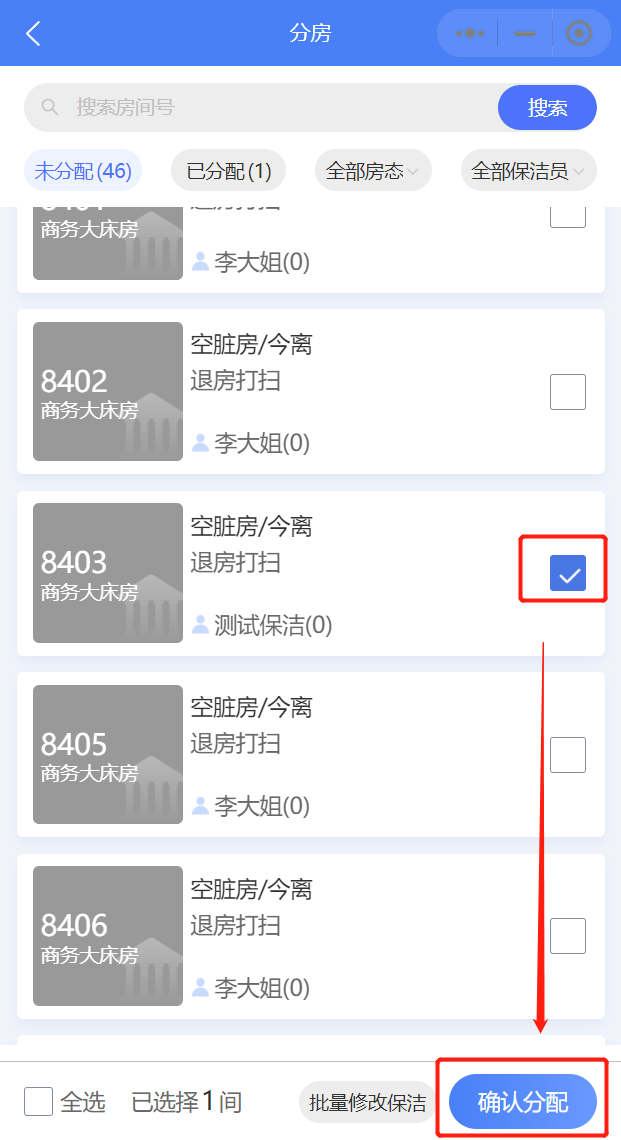
Task: Uncheck the box for room 8403
Action: tap(568, 573)
